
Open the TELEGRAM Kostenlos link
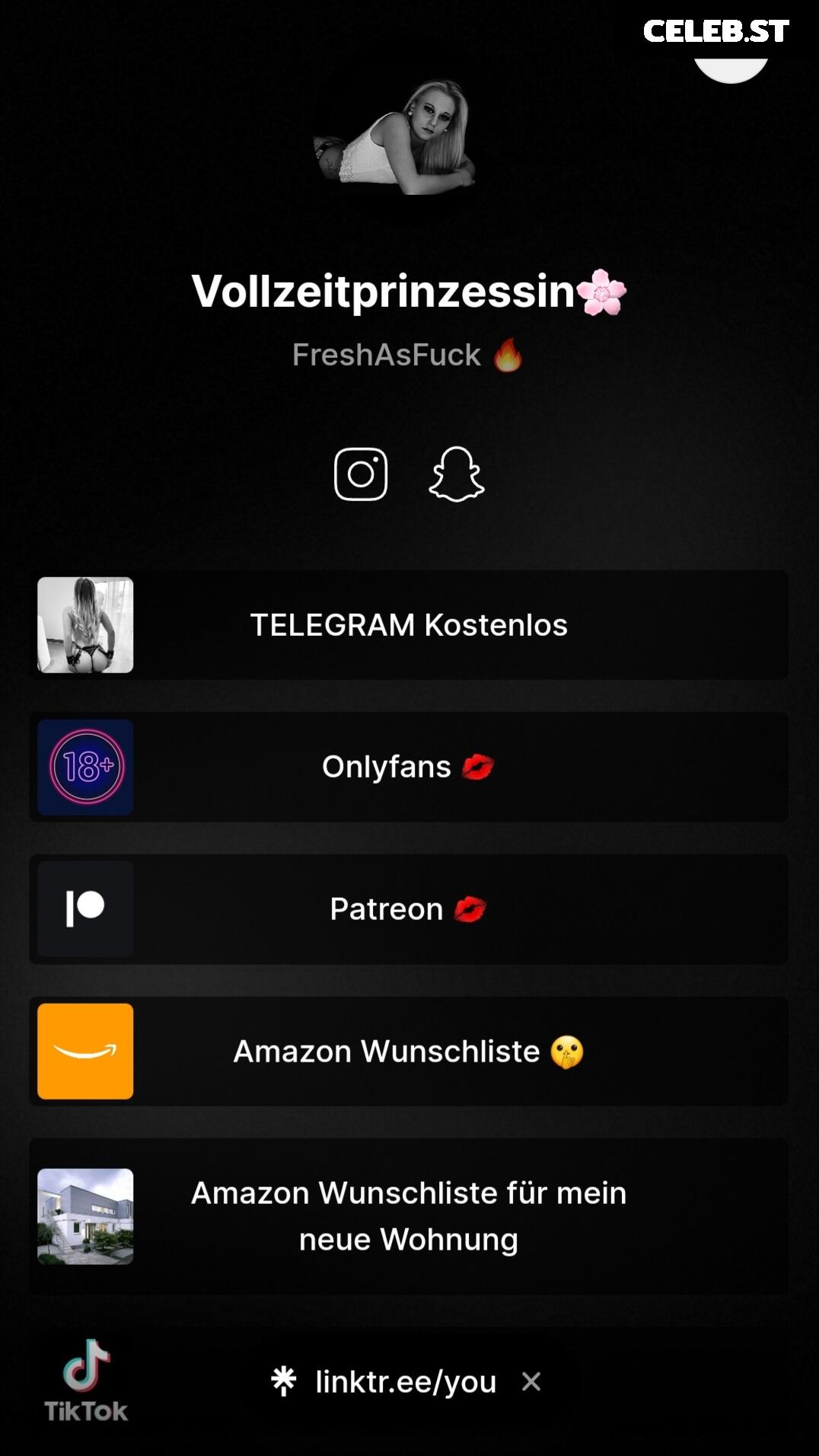(x=409, y=625)
